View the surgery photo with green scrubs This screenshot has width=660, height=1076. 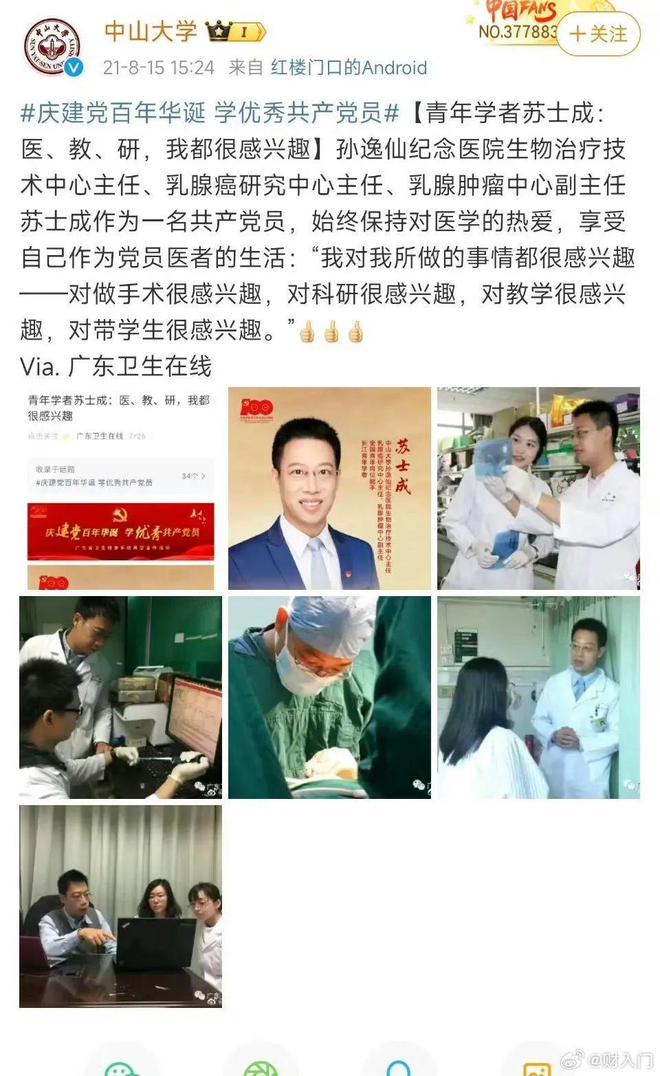(x=329, y=697)
